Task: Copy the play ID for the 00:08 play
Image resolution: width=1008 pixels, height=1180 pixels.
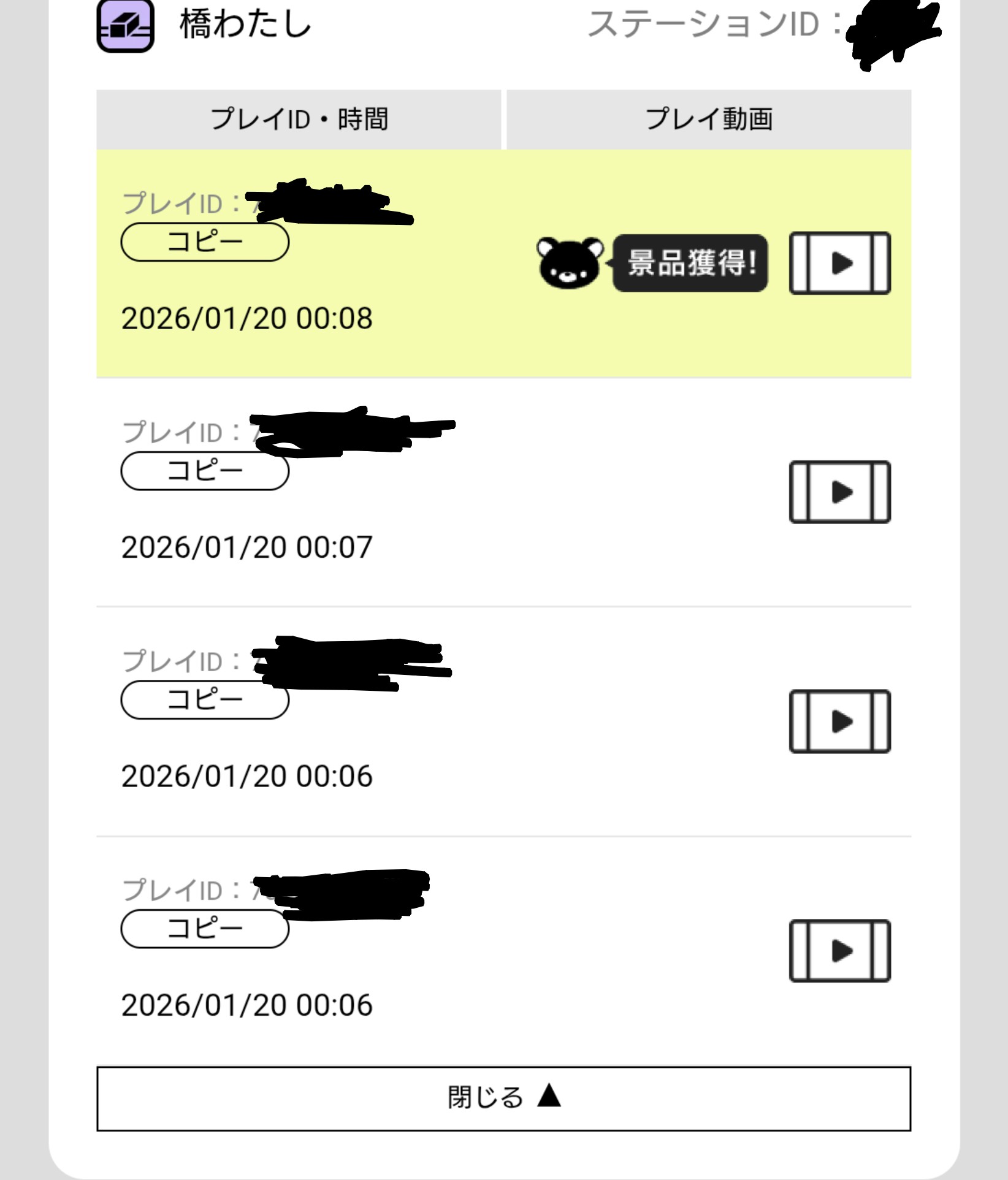Action: [x=204, y=242]
